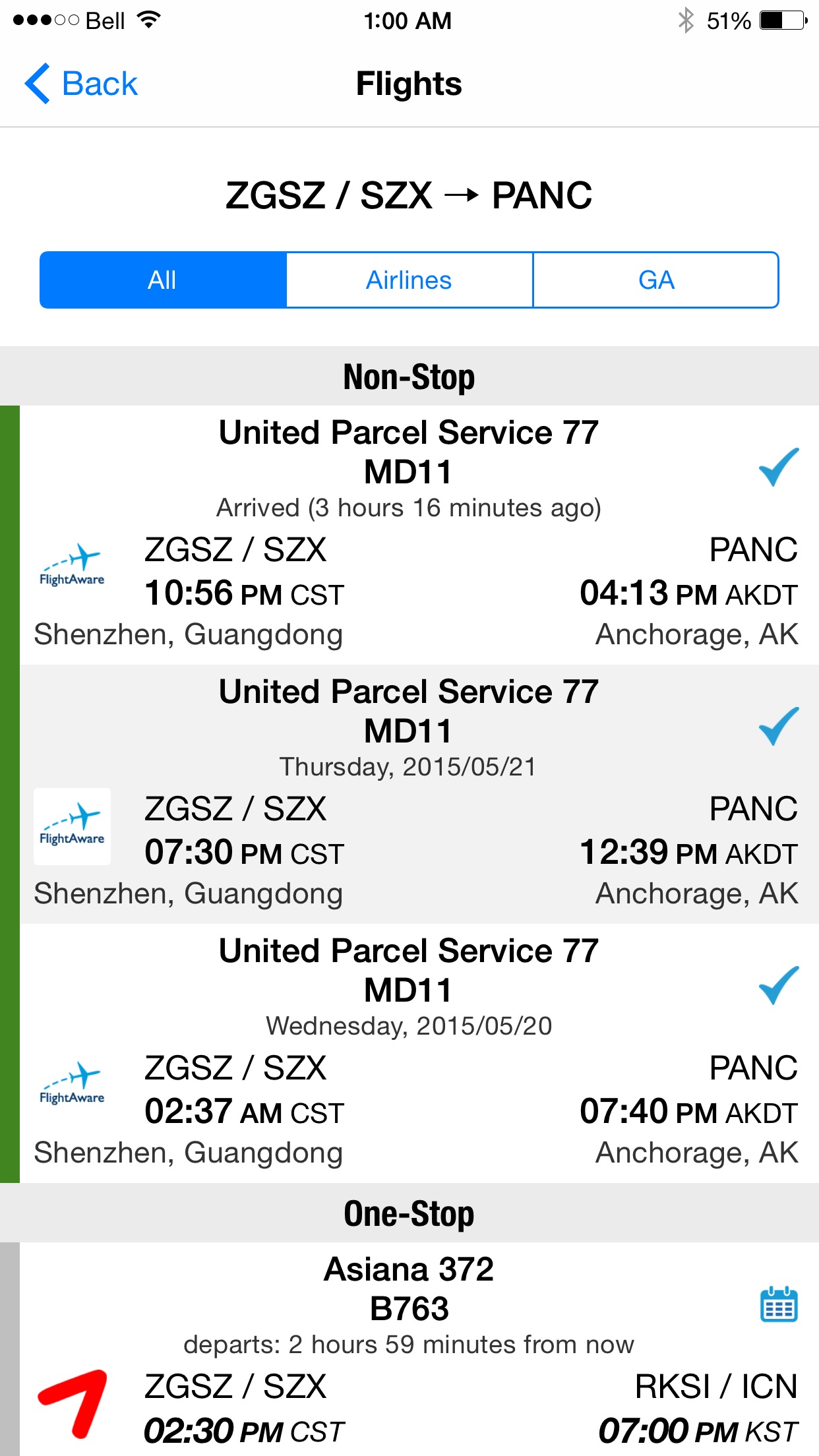819x1456 pixels.
Task: Go back to the previous screen
Action: (x=80, y=84)
